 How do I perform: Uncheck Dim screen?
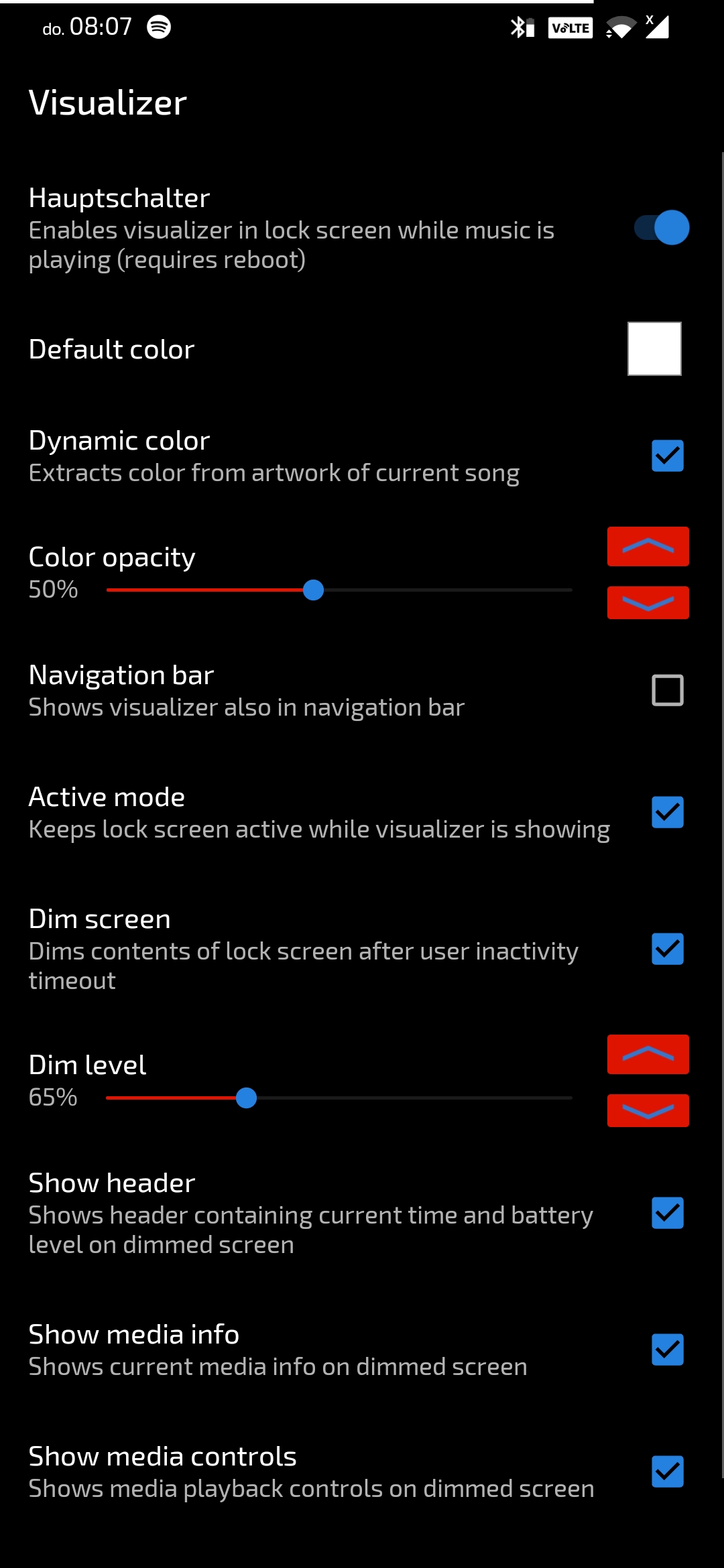click(x=666, y=949)
